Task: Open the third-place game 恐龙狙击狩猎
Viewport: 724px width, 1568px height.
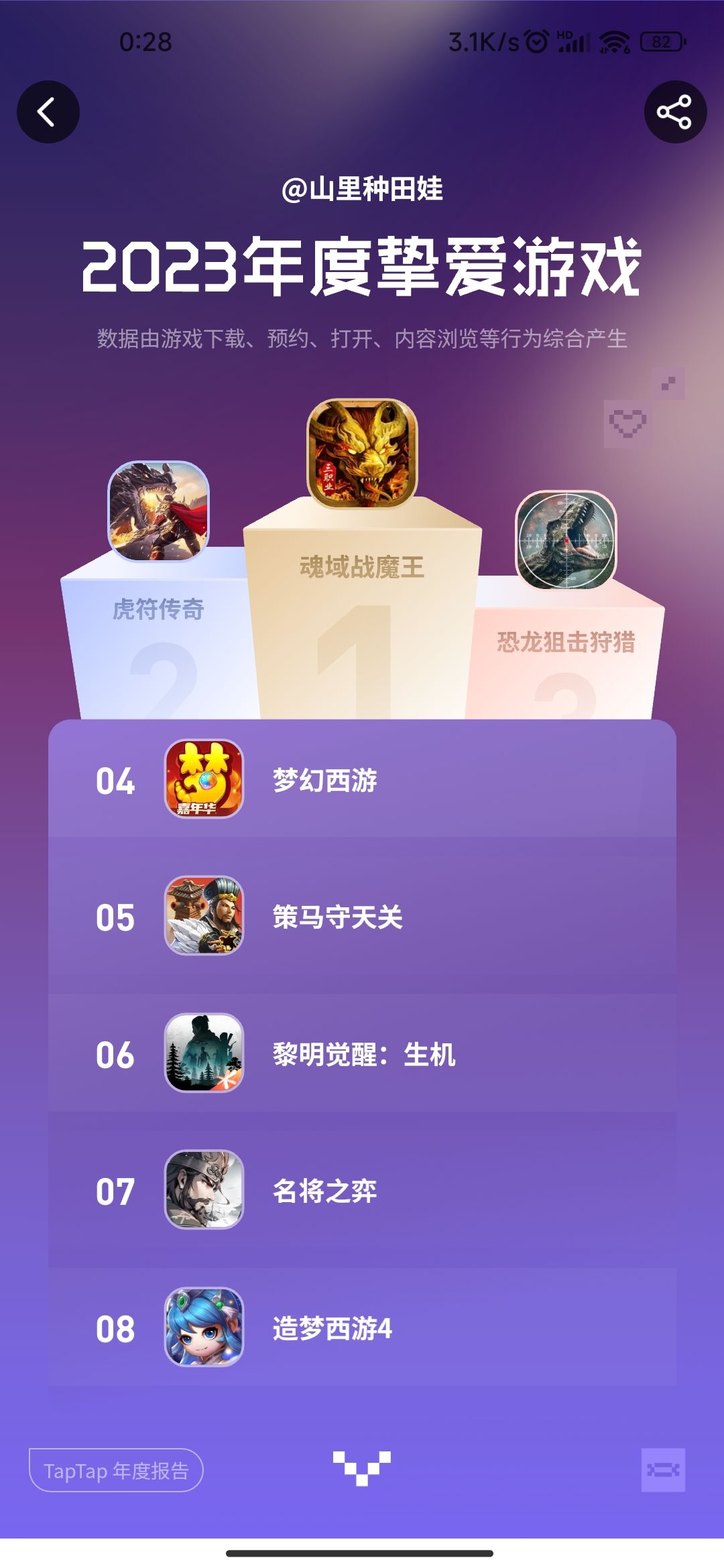Action: (x=566, y=541)
